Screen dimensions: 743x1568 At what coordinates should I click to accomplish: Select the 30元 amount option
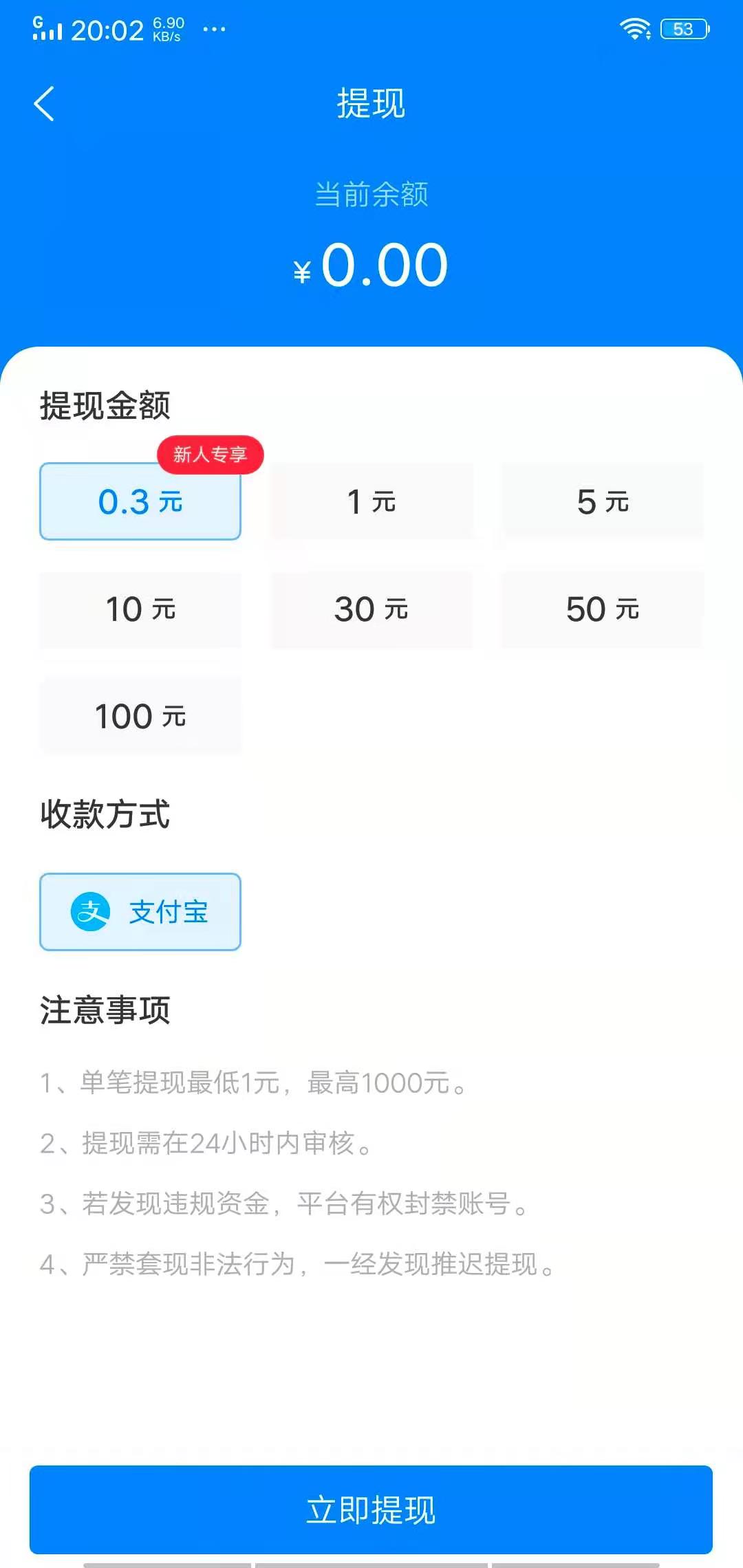point(371,609)
